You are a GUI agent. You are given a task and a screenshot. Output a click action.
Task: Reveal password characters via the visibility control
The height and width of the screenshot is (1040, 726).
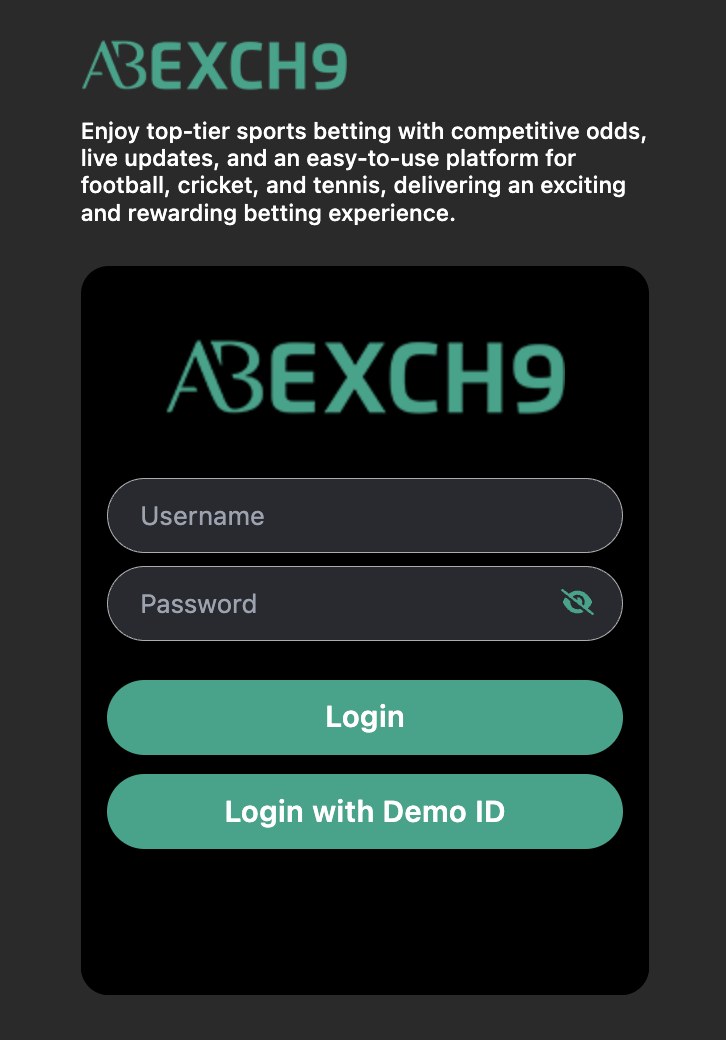click(578, 603)
